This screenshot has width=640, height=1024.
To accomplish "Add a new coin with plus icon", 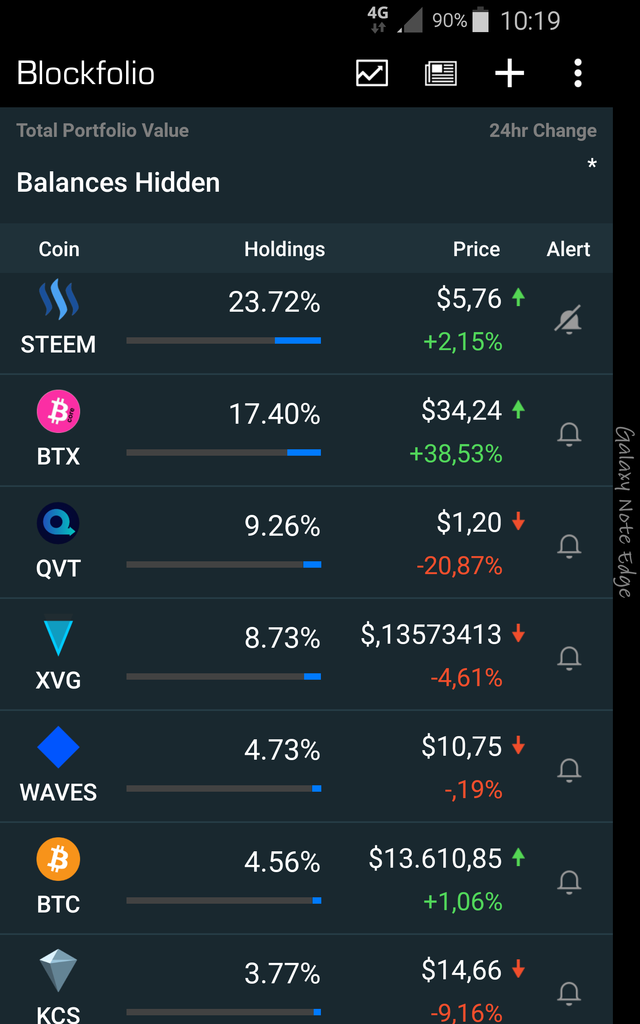I will tap(510, 73).
